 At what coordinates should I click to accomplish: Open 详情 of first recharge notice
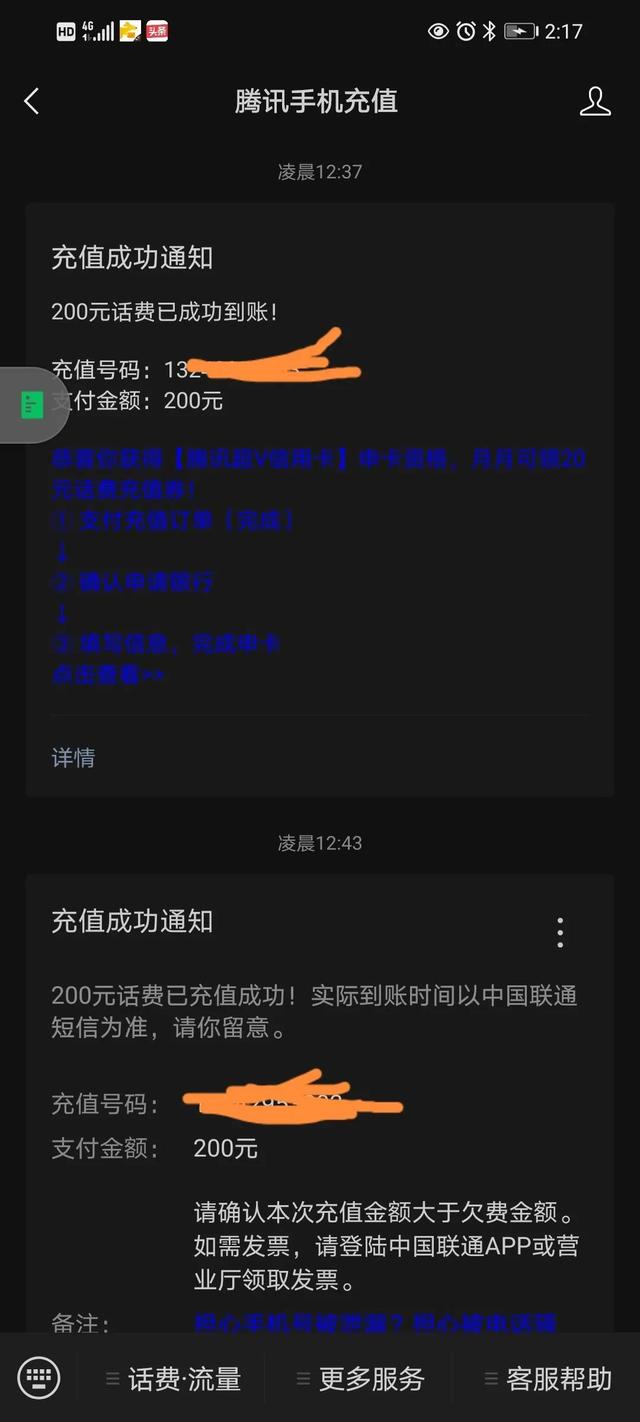[73, 757]
